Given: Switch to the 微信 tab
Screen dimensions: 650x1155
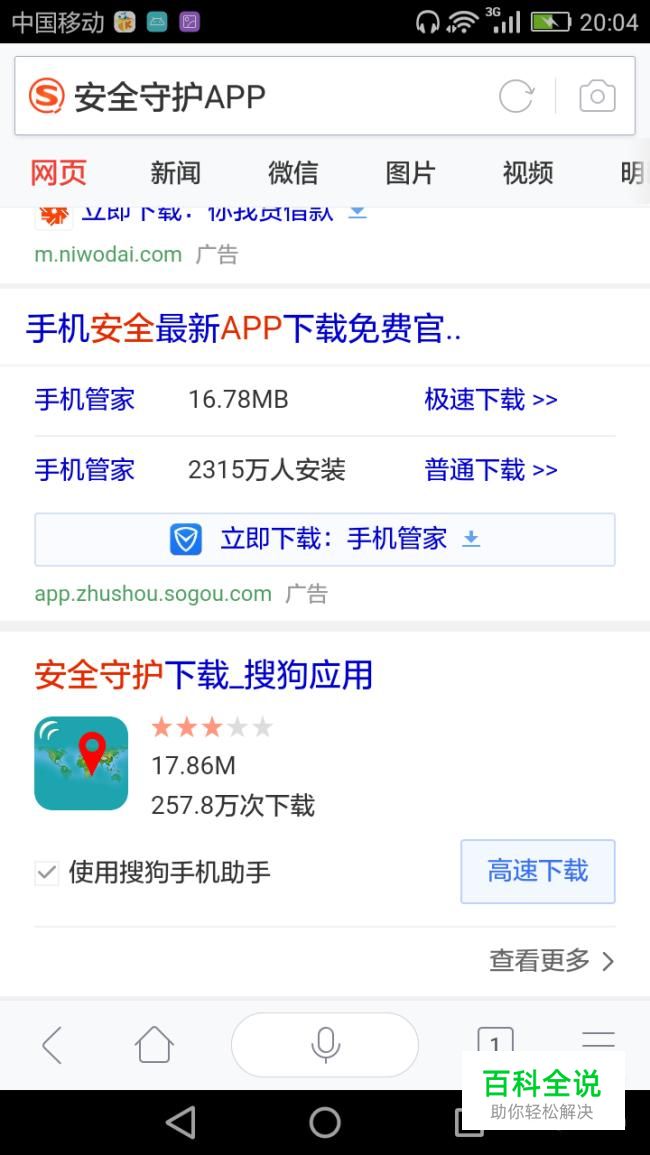Looking at the screenshot, I should point(293,173).
